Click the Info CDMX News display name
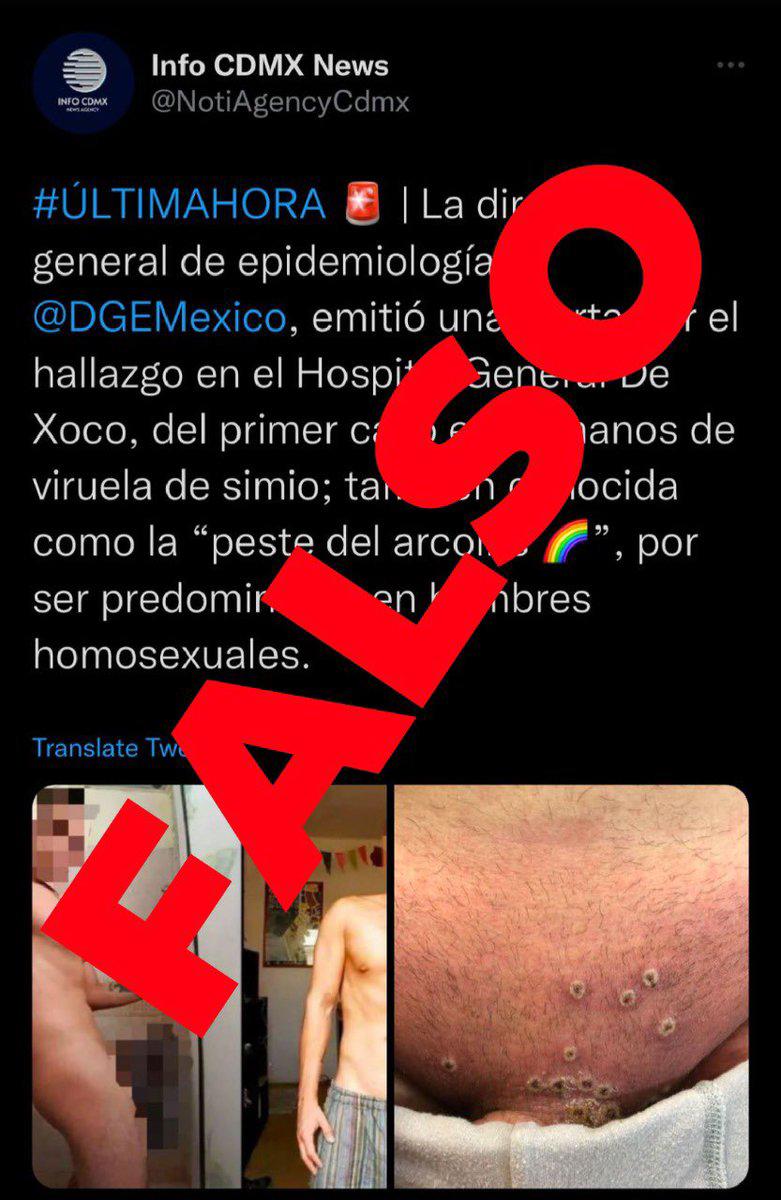The height and width of the screenshot is (1200, 781). [267, 65]
